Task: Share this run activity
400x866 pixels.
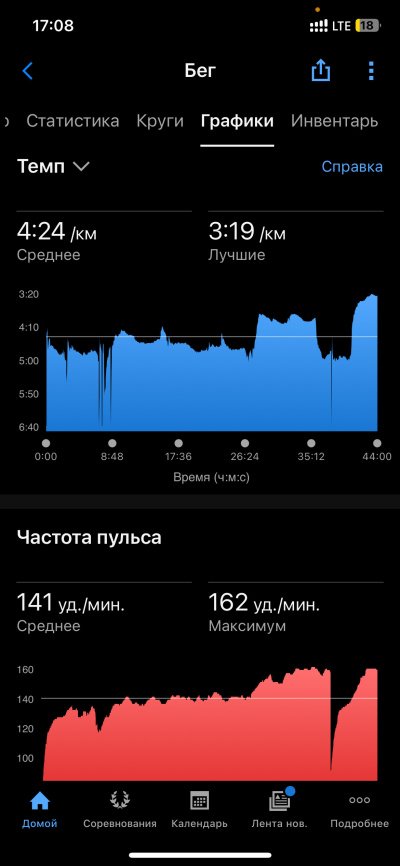Action: point(320,71)
